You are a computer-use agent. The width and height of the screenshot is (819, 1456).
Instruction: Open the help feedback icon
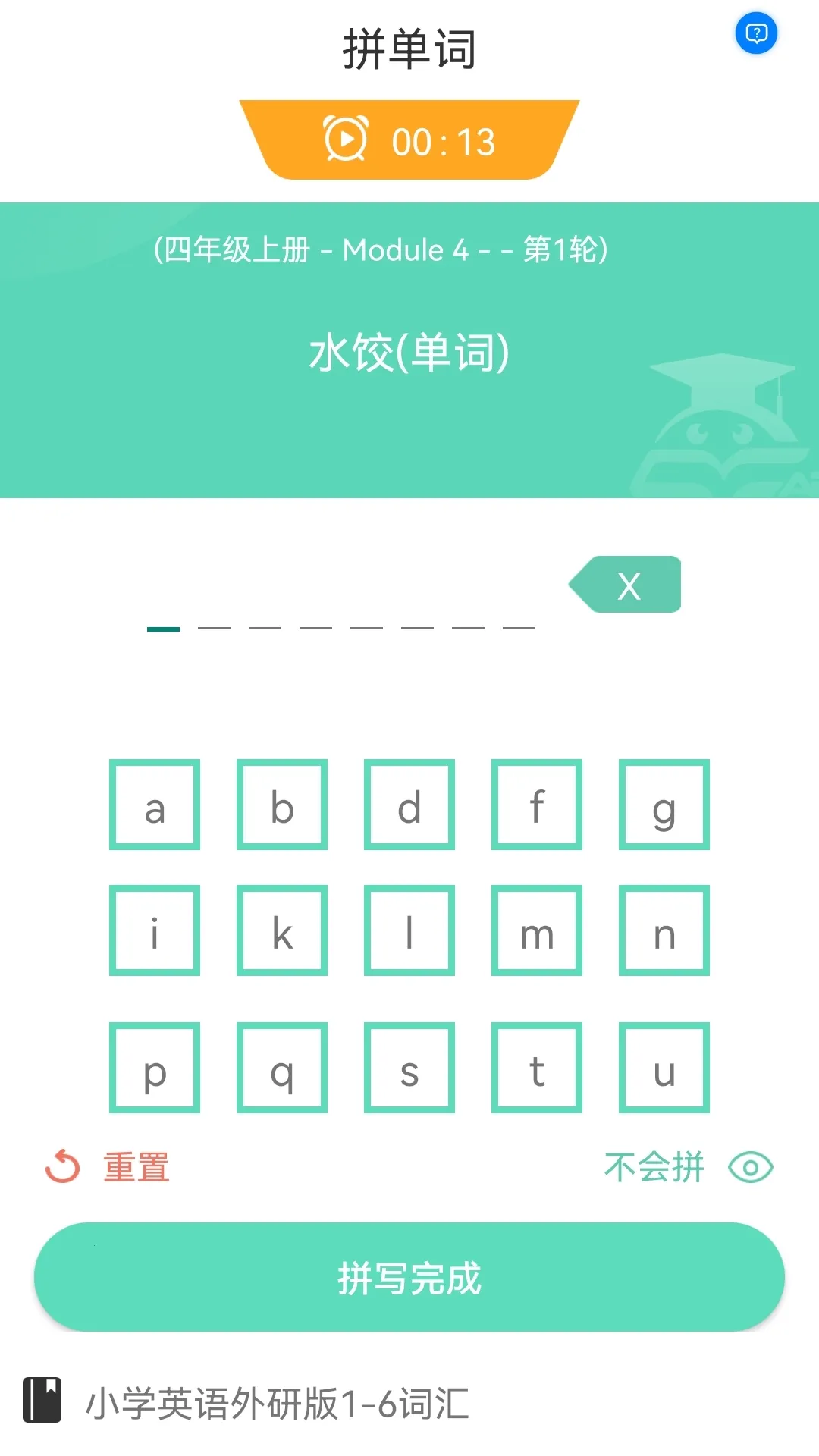click(756, 34)
